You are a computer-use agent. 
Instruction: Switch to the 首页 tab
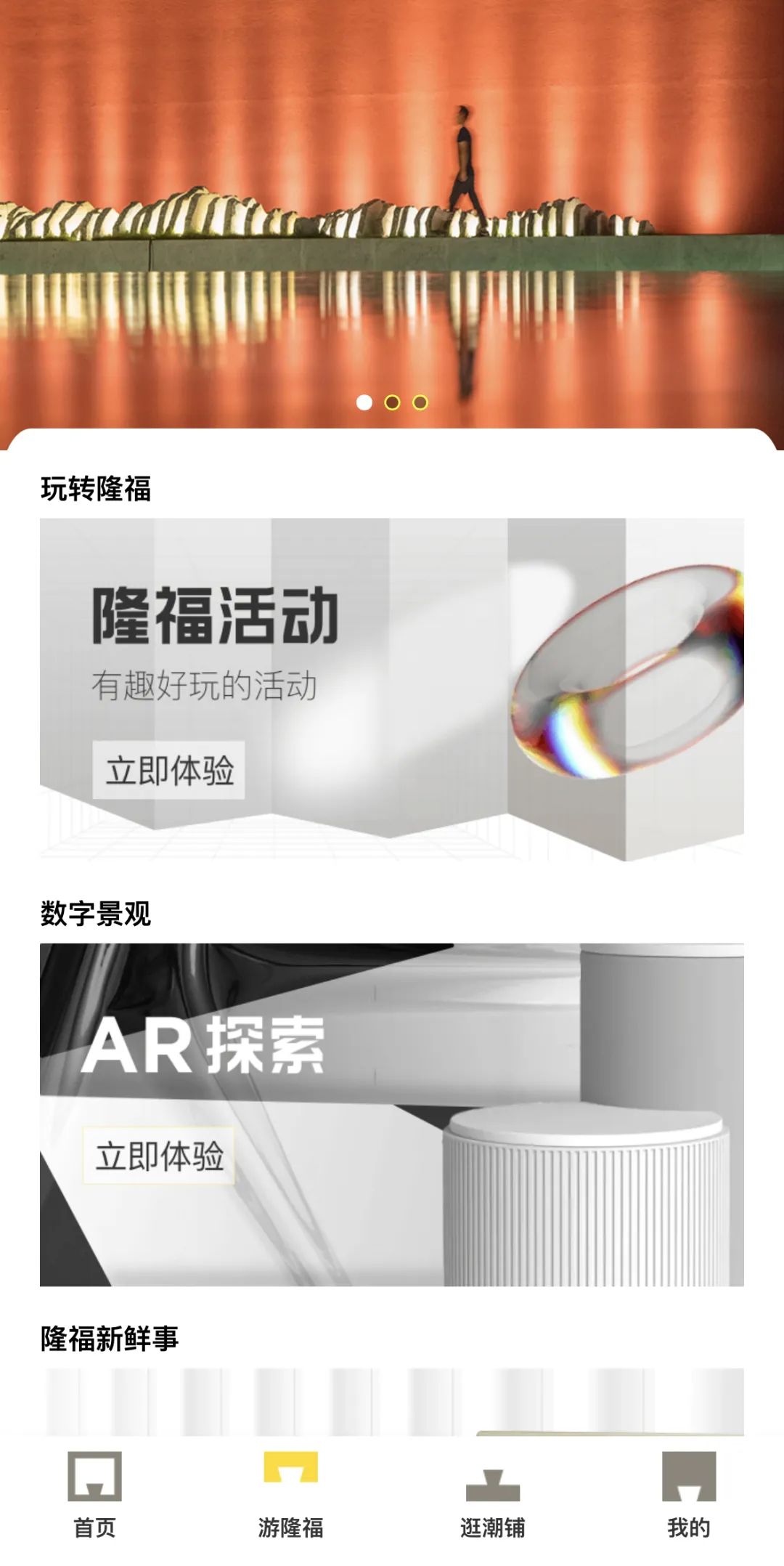(94, 1496)
